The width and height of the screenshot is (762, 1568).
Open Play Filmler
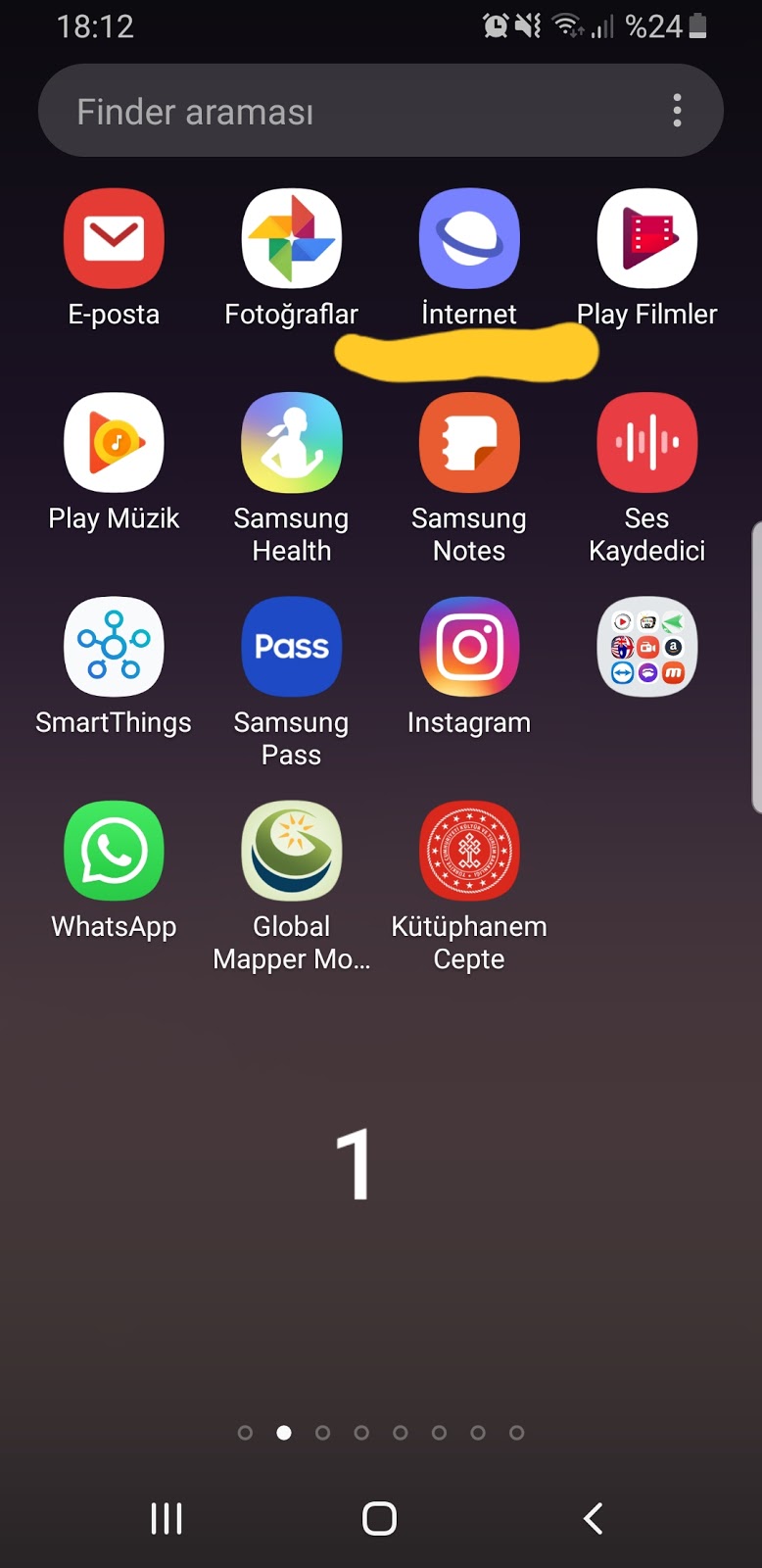point(646,239)
